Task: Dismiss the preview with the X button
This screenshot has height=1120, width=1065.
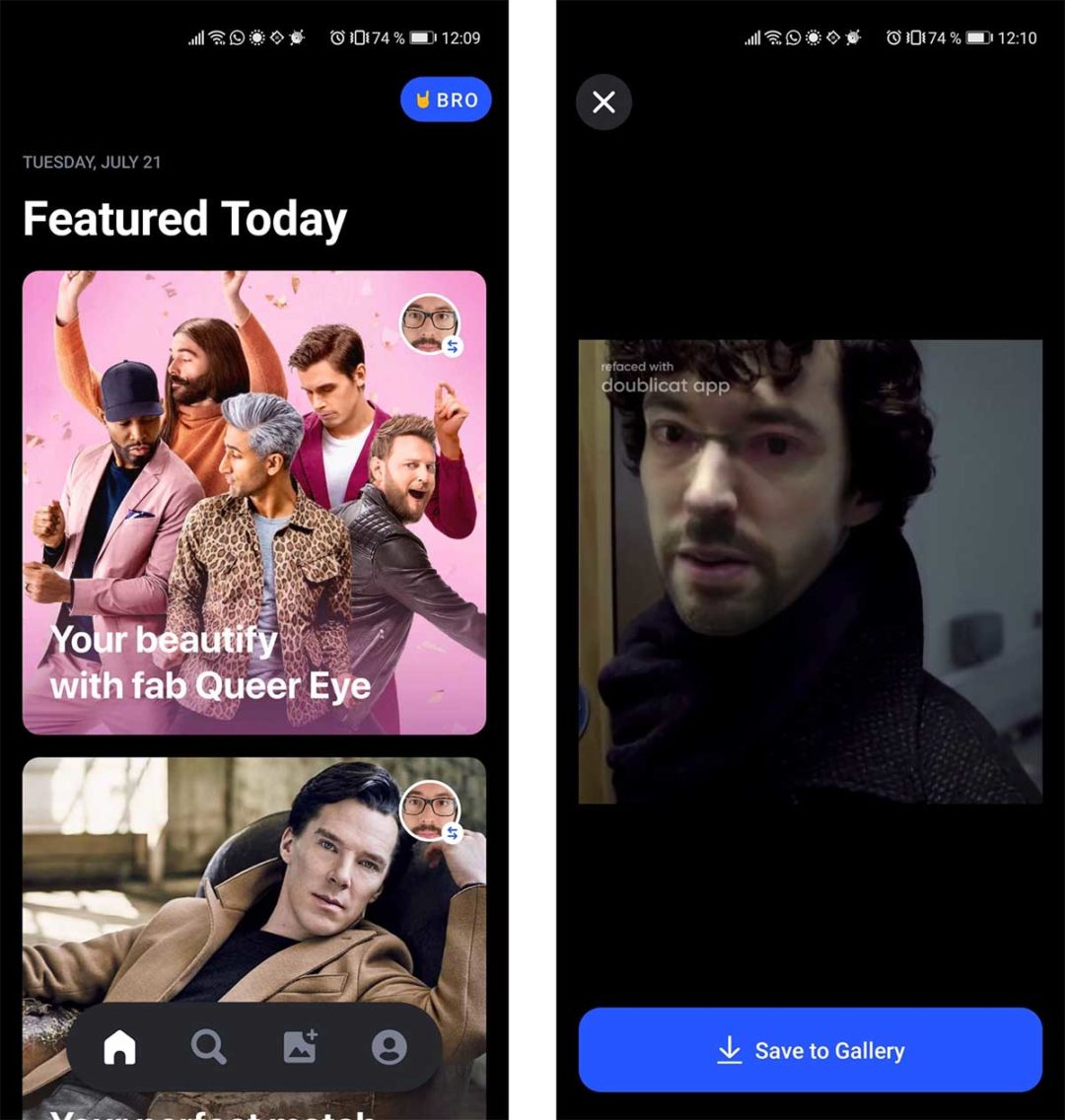Action: pos(603,103)
